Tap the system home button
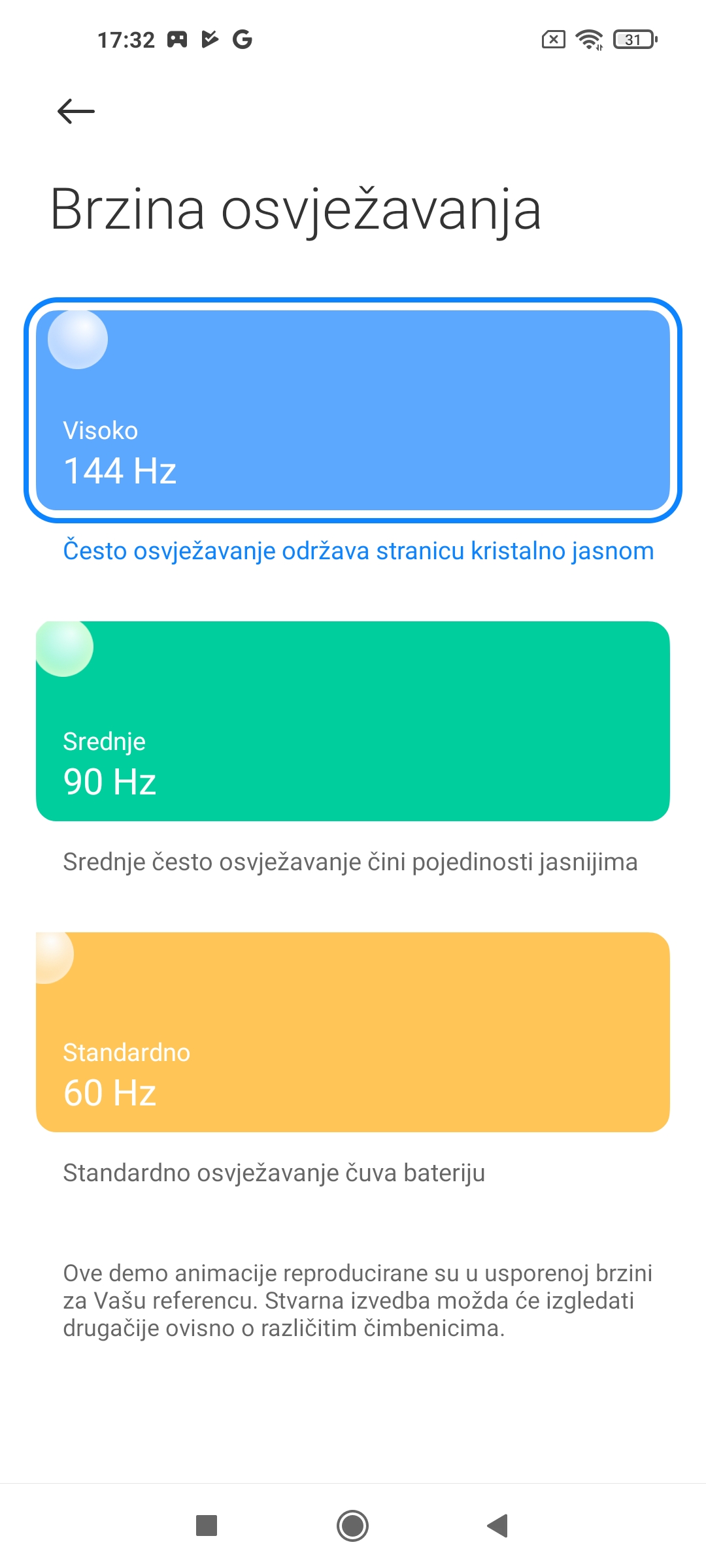This screenshot has width=706, height=1568. pyautogui.click(x=353, y=1526)
